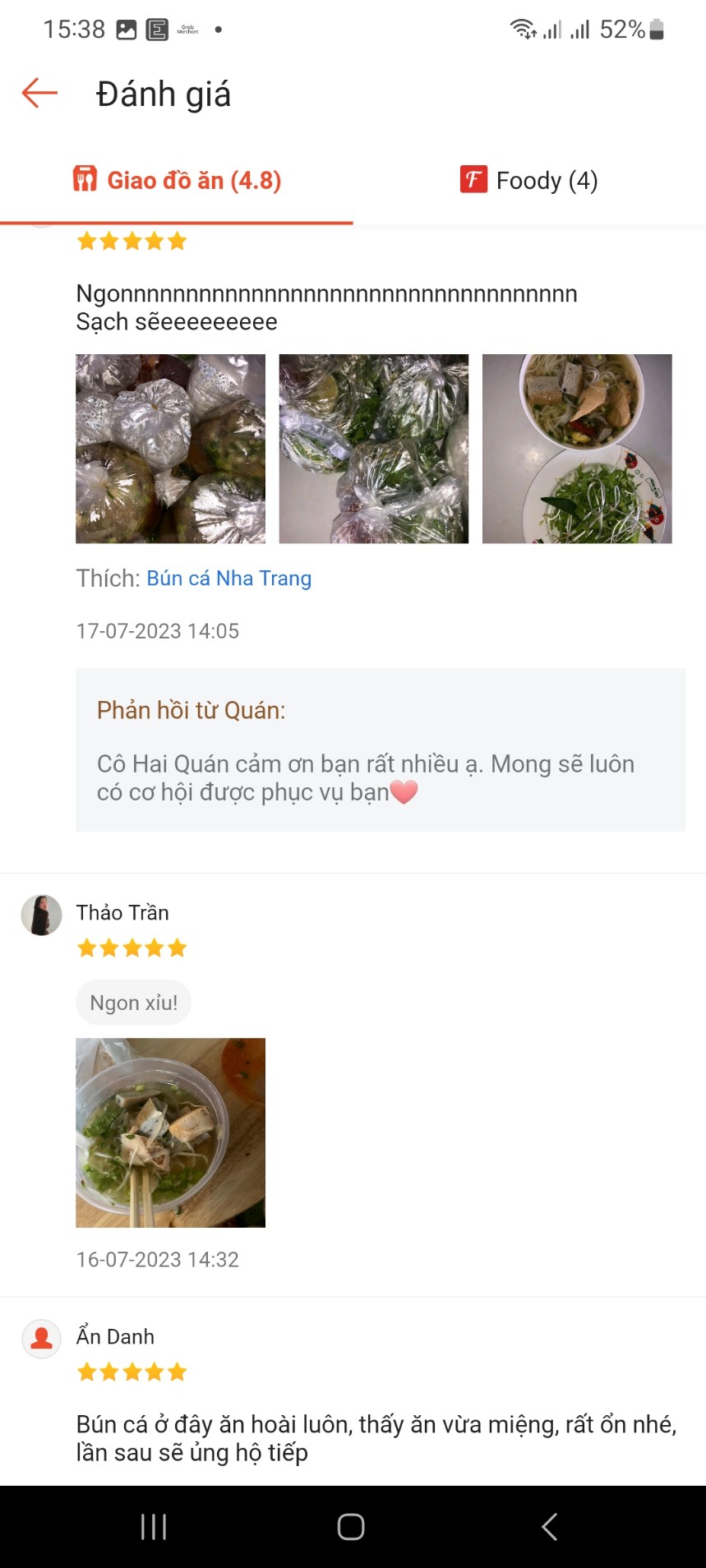Select the Giao đồ ăn (4.8) tab
This screenshot has width=706, height=1568.
[x=177, y=180]
